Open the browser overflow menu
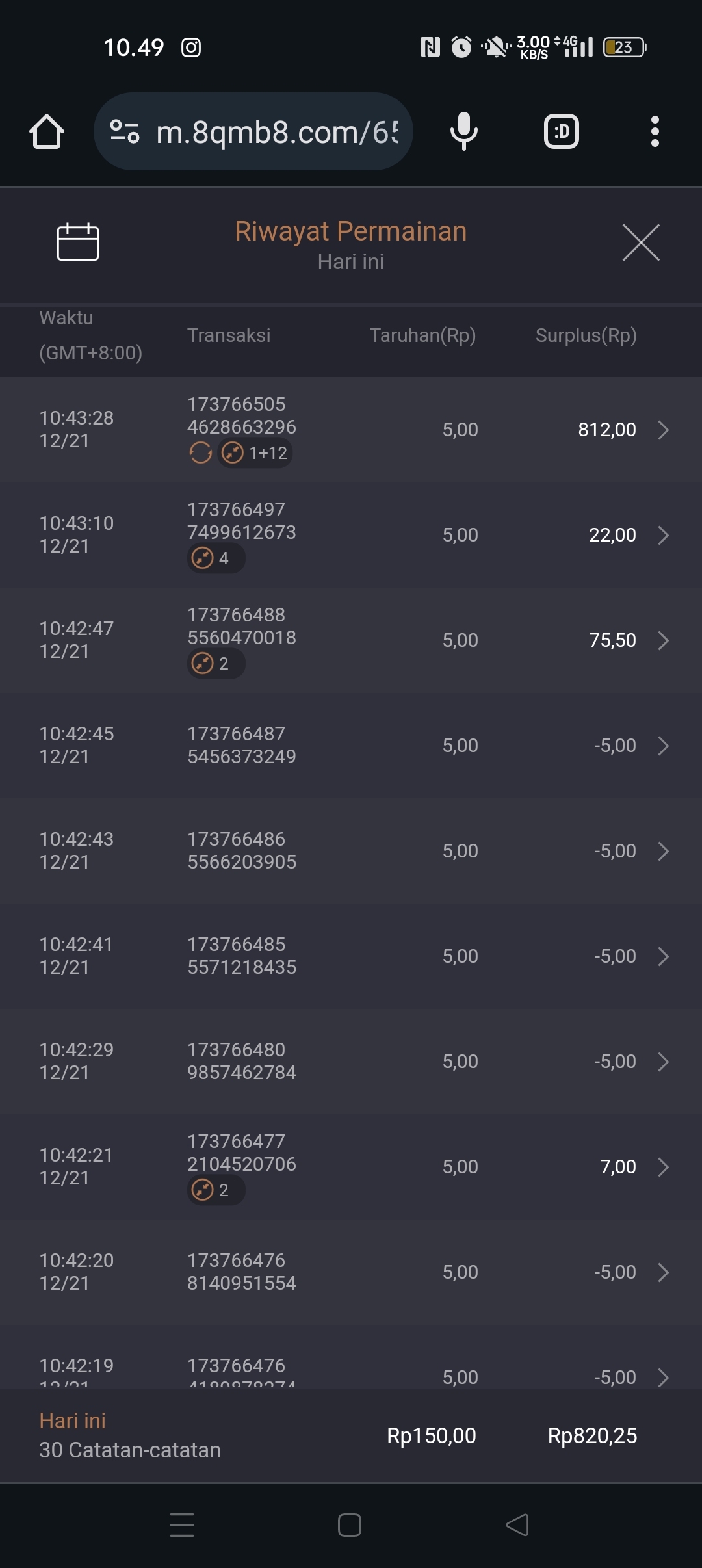Viewport: 702px width, 1568px height. (655, 132)
